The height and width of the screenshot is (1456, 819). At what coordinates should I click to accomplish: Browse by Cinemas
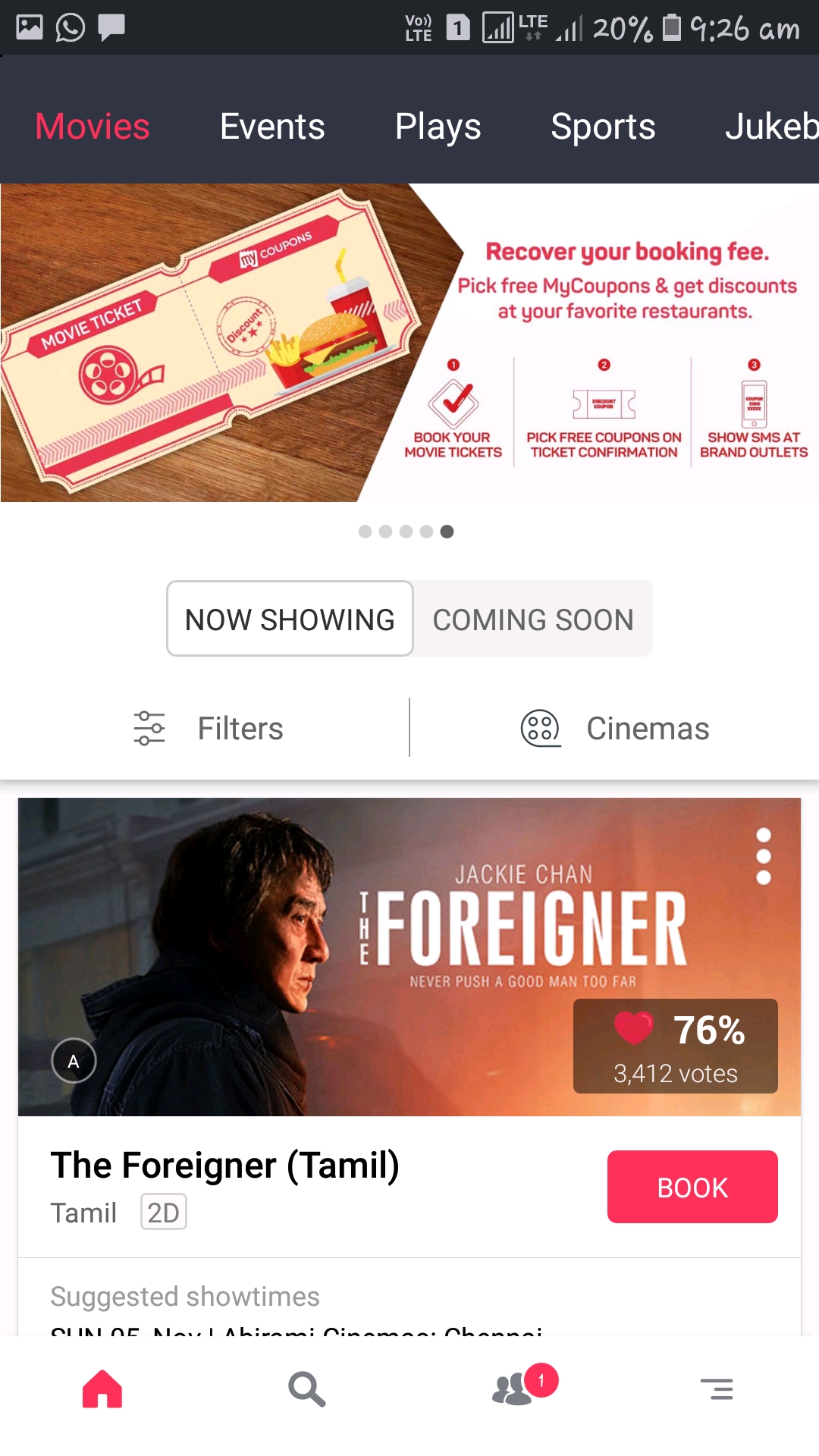pos(614,728)
